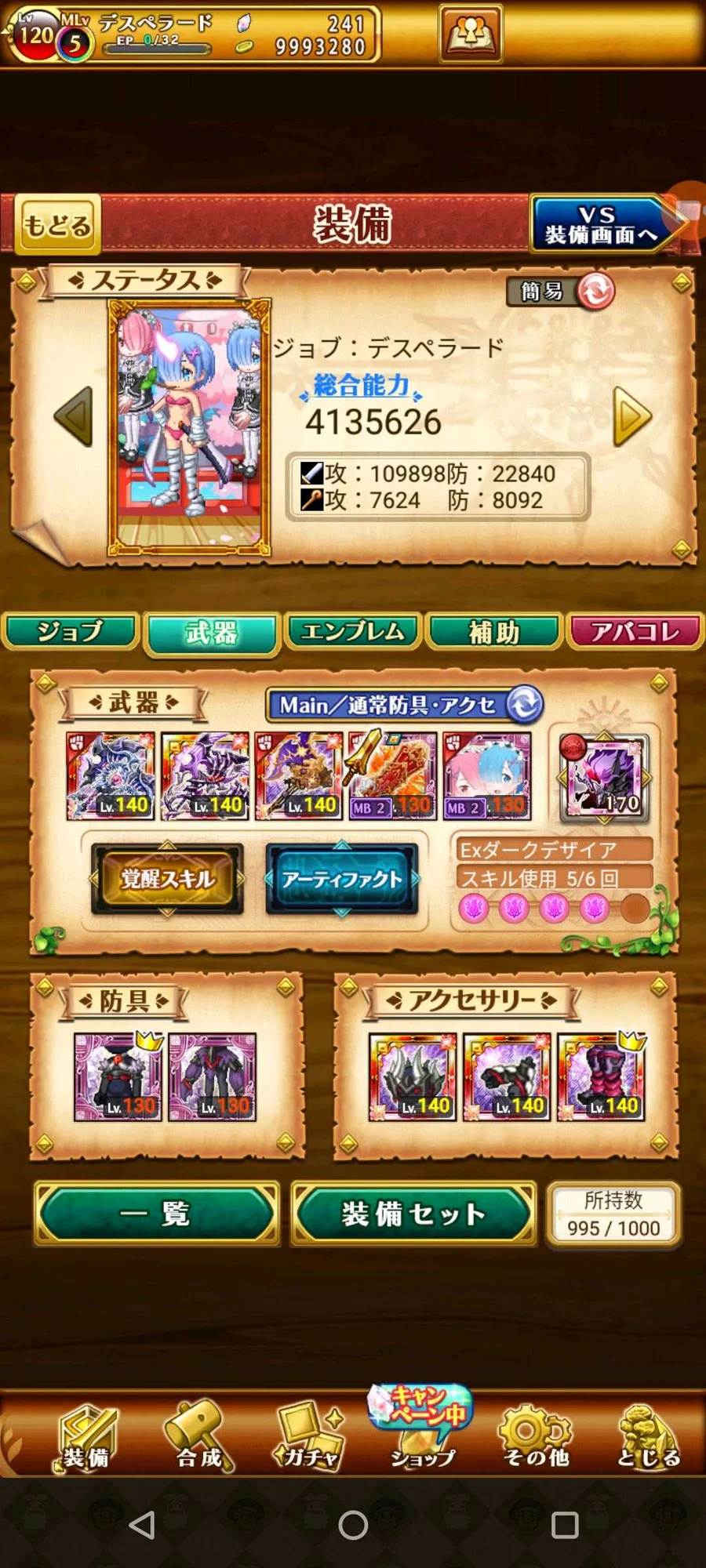This screenshot has height=1568, width=706.
Task: Switch to the 補助 tab
Action: coord(494,632)
